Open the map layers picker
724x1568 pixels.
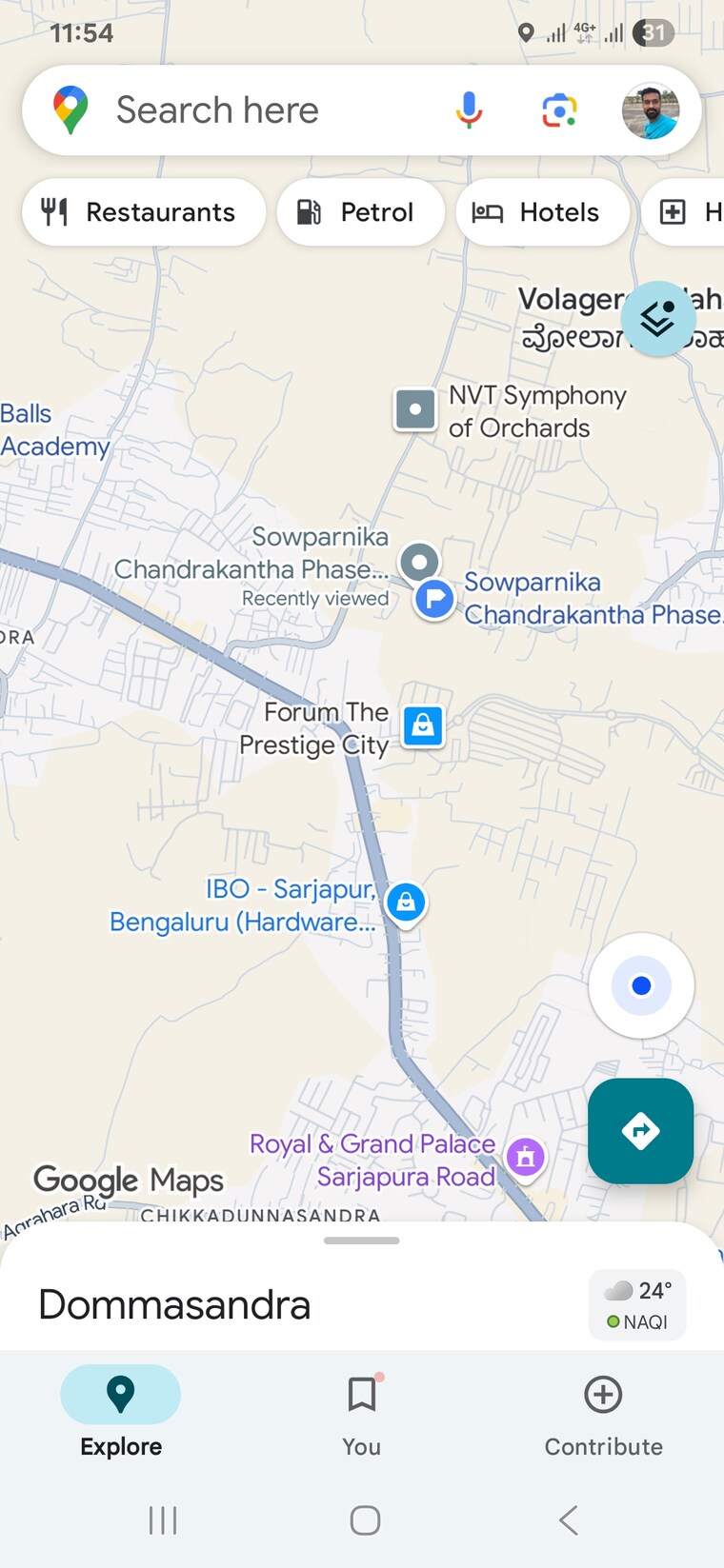[x=657, y=319]
